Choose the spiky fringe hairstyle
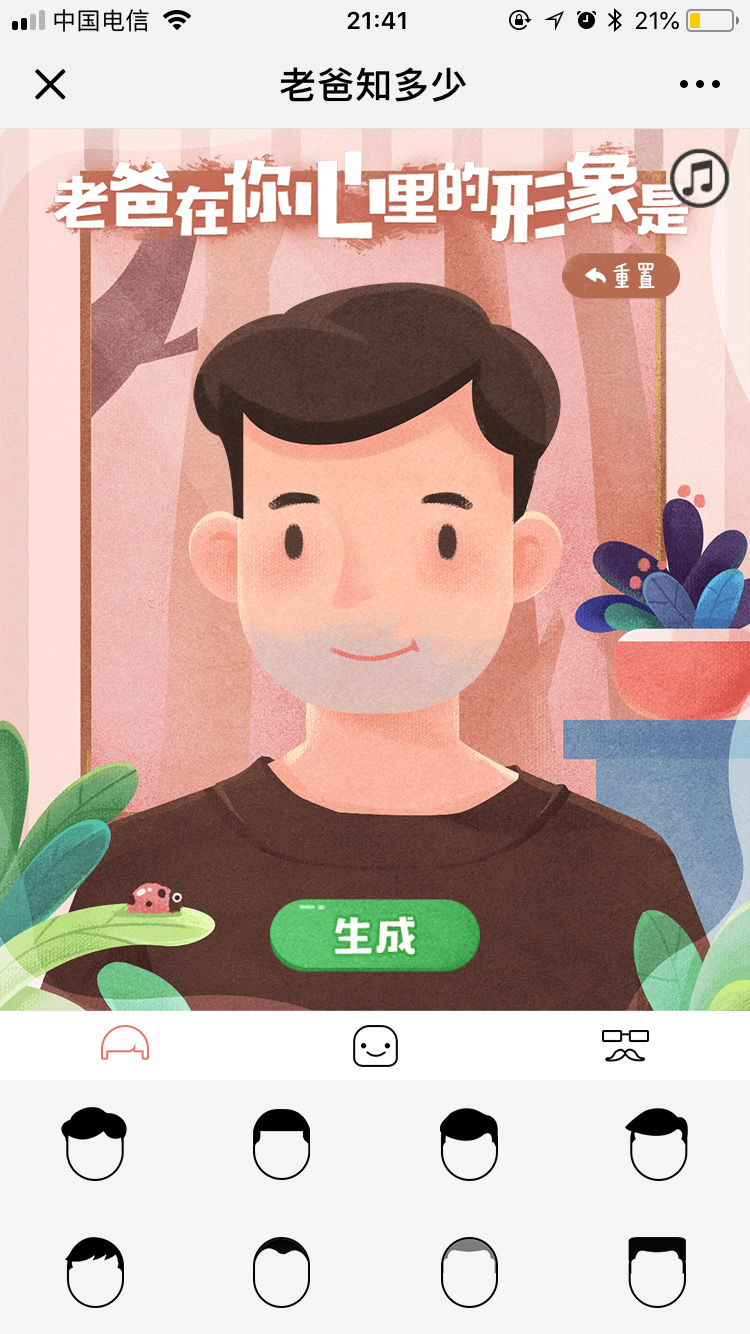Screen dimensions: 750x1334 pyautogui.click(x=94, y=1272)
